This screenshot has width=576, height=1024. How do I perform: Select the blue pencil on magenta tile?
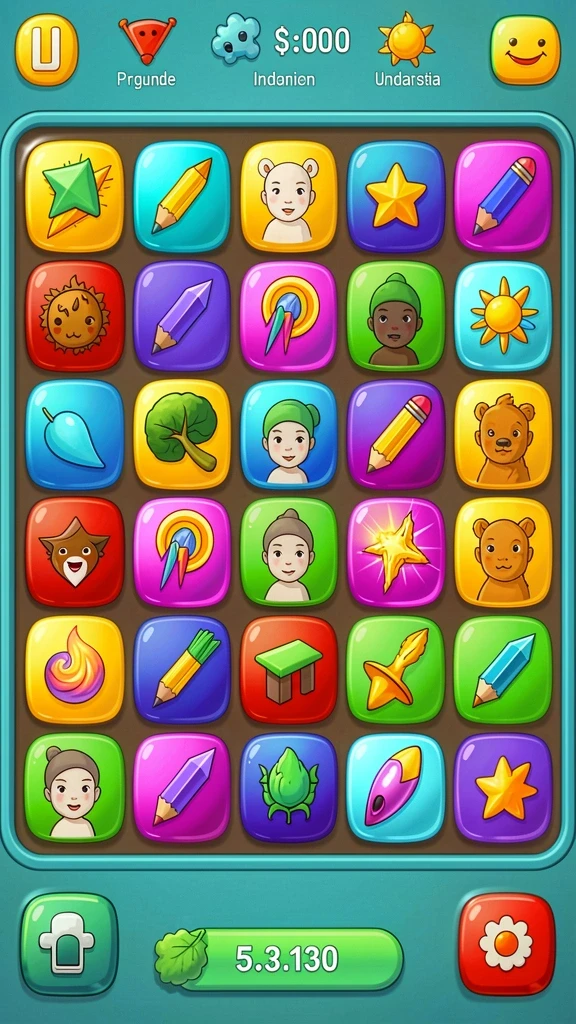click(x=503, y=197)
